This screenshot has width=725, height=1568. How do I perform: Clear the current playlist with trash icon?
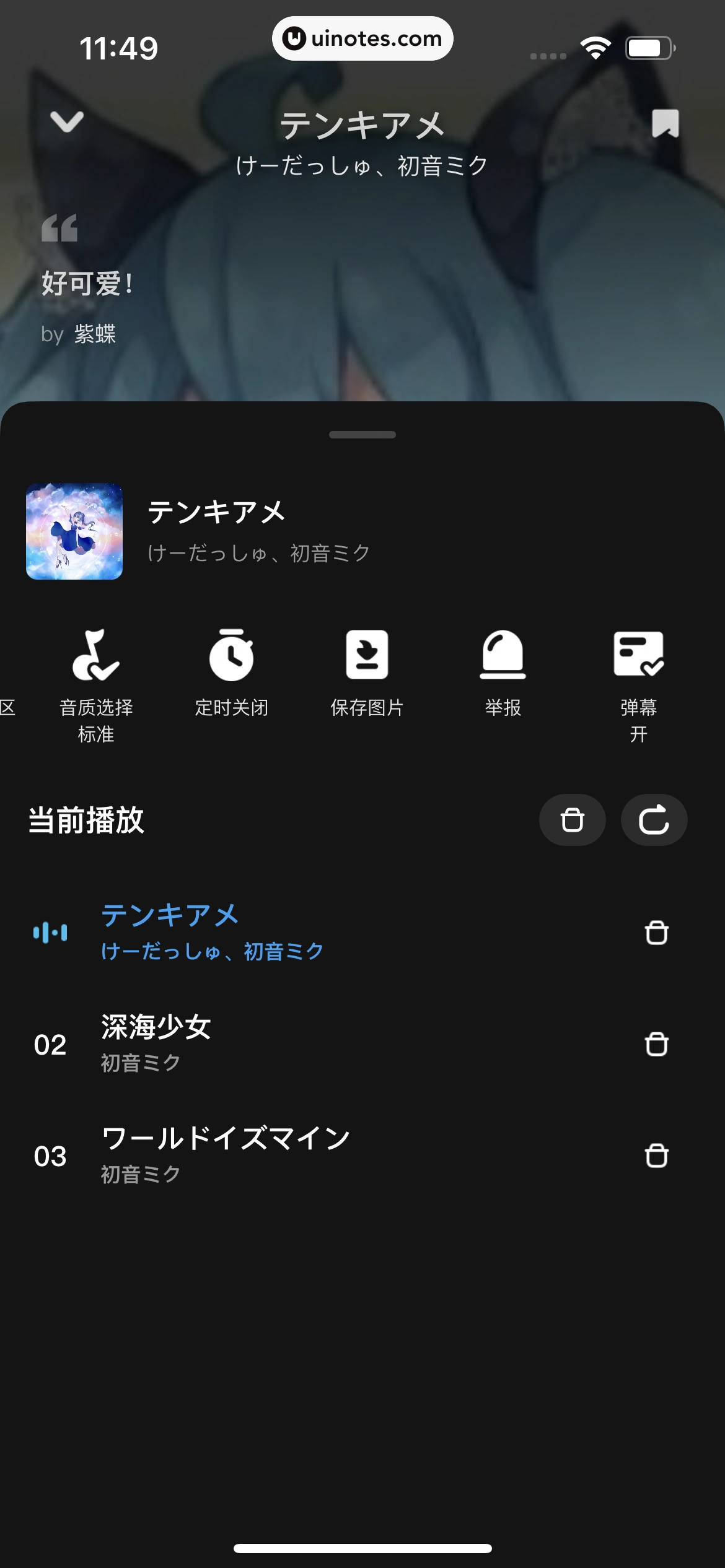tap(571, 819)
